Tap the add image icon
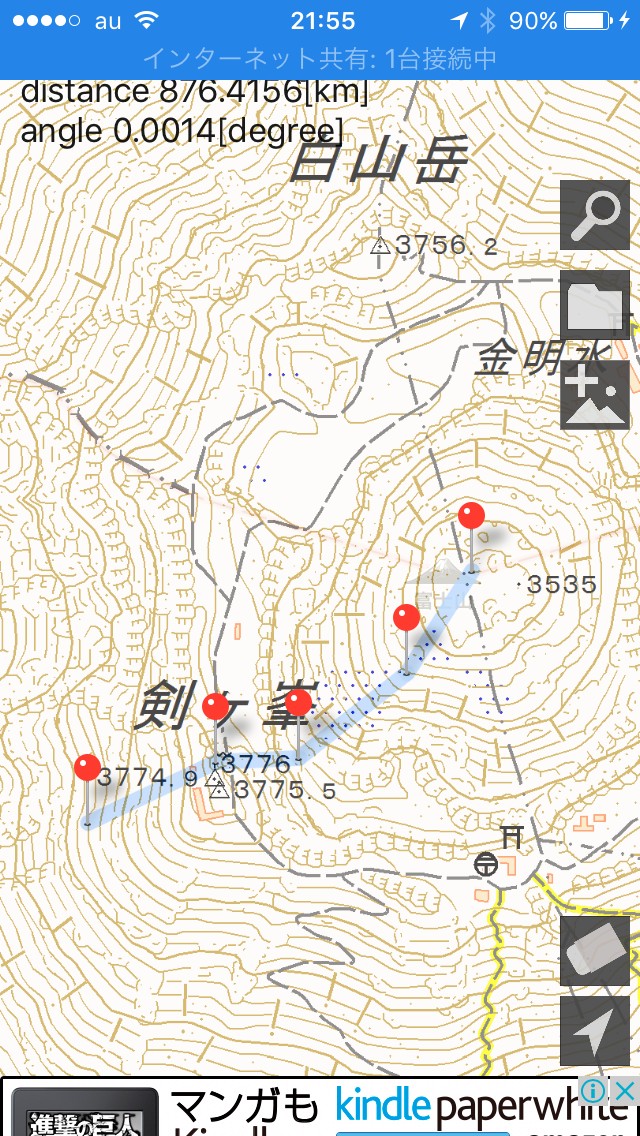The image size is (640, 1136). pyautogui.click(x=594, y=395)
